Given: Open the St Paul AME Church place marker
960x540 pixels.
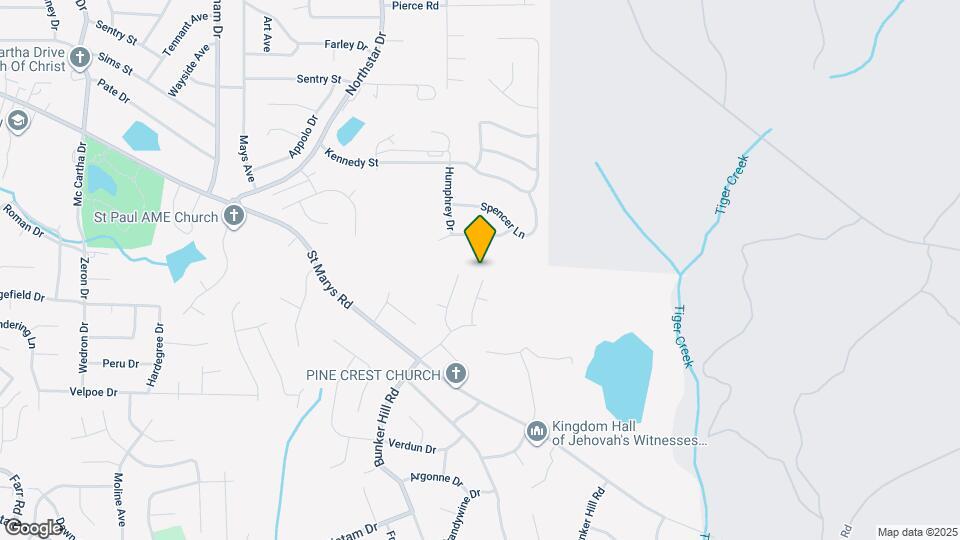Looking at the screenshot, I should point(234,216).
